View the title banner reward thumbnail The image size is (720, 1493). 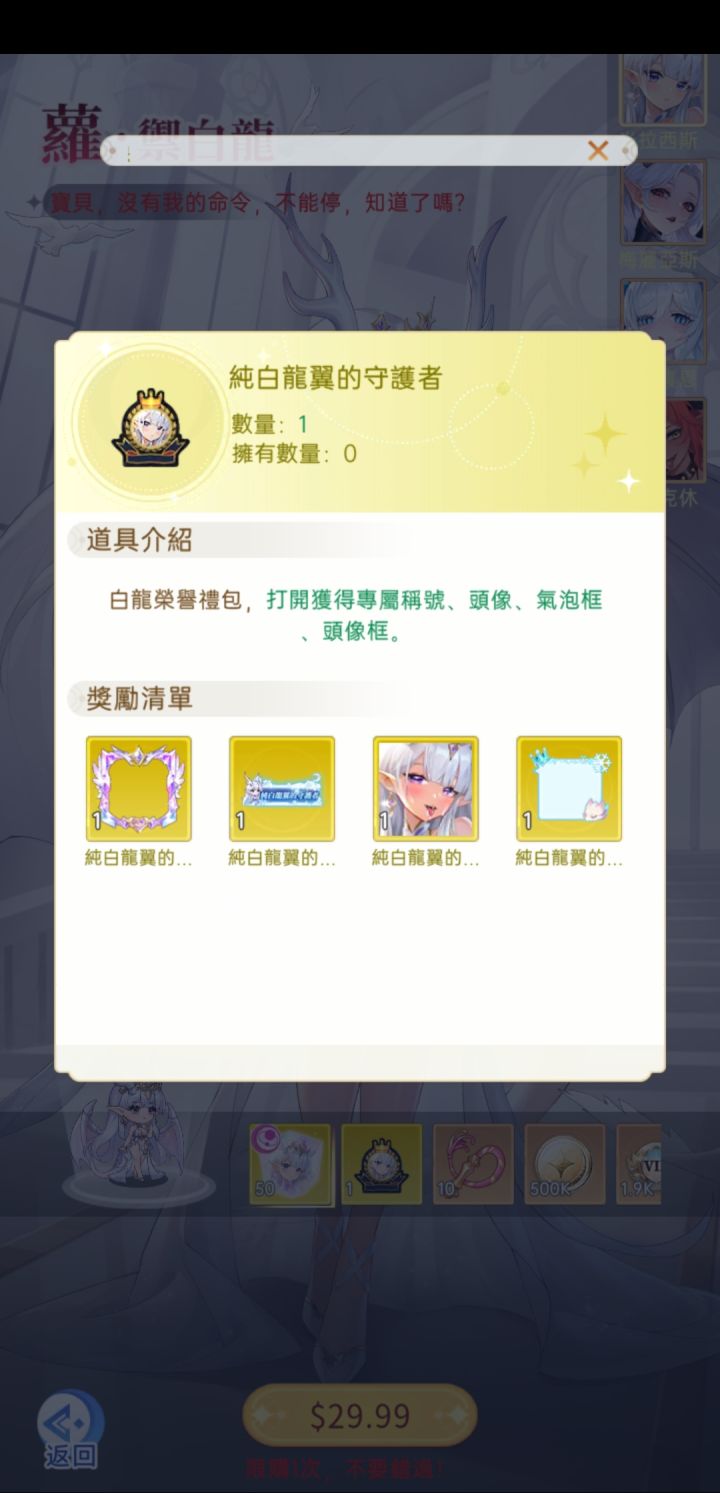click(282, 788)
